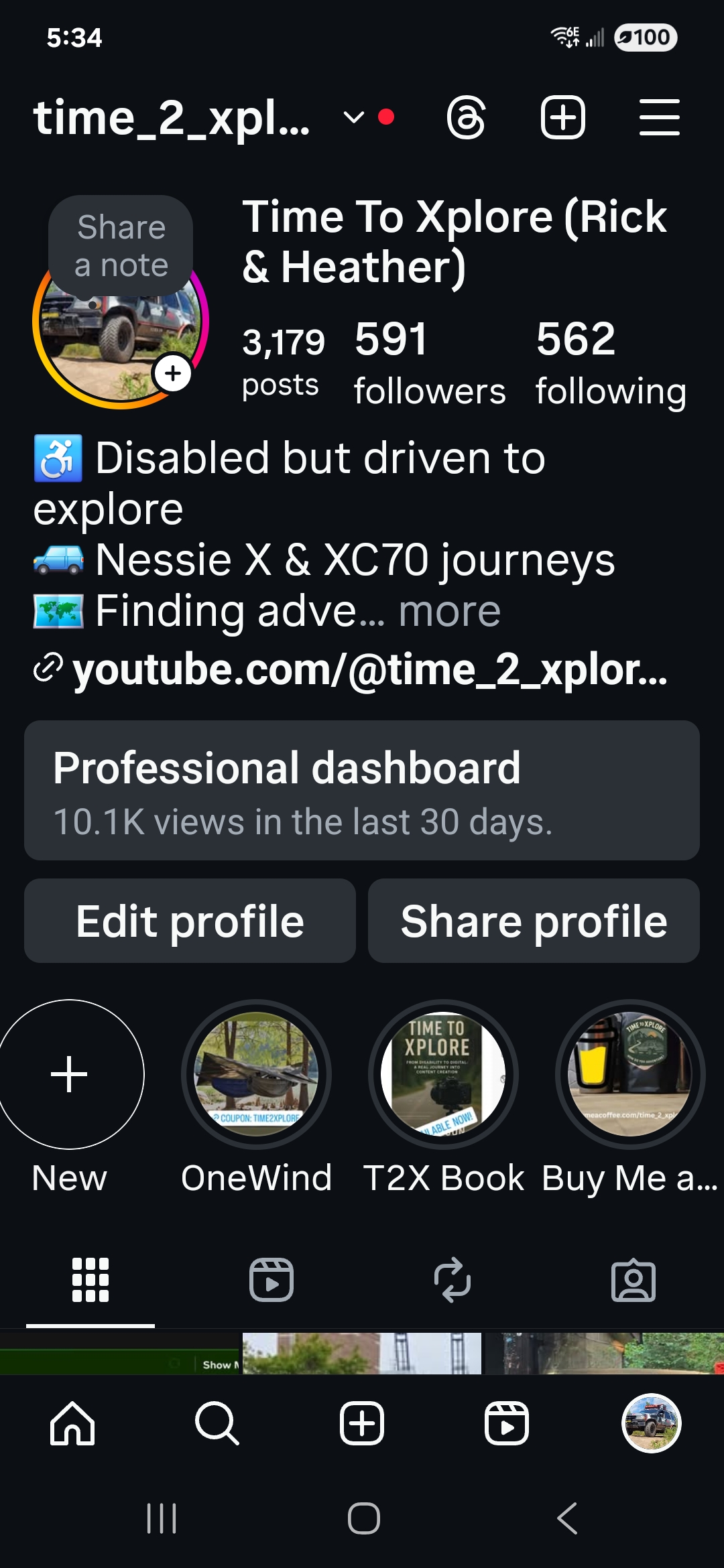Screen dimensions: 724x1568
Task: Go to the Home feed
Action: pos(72,1423)
